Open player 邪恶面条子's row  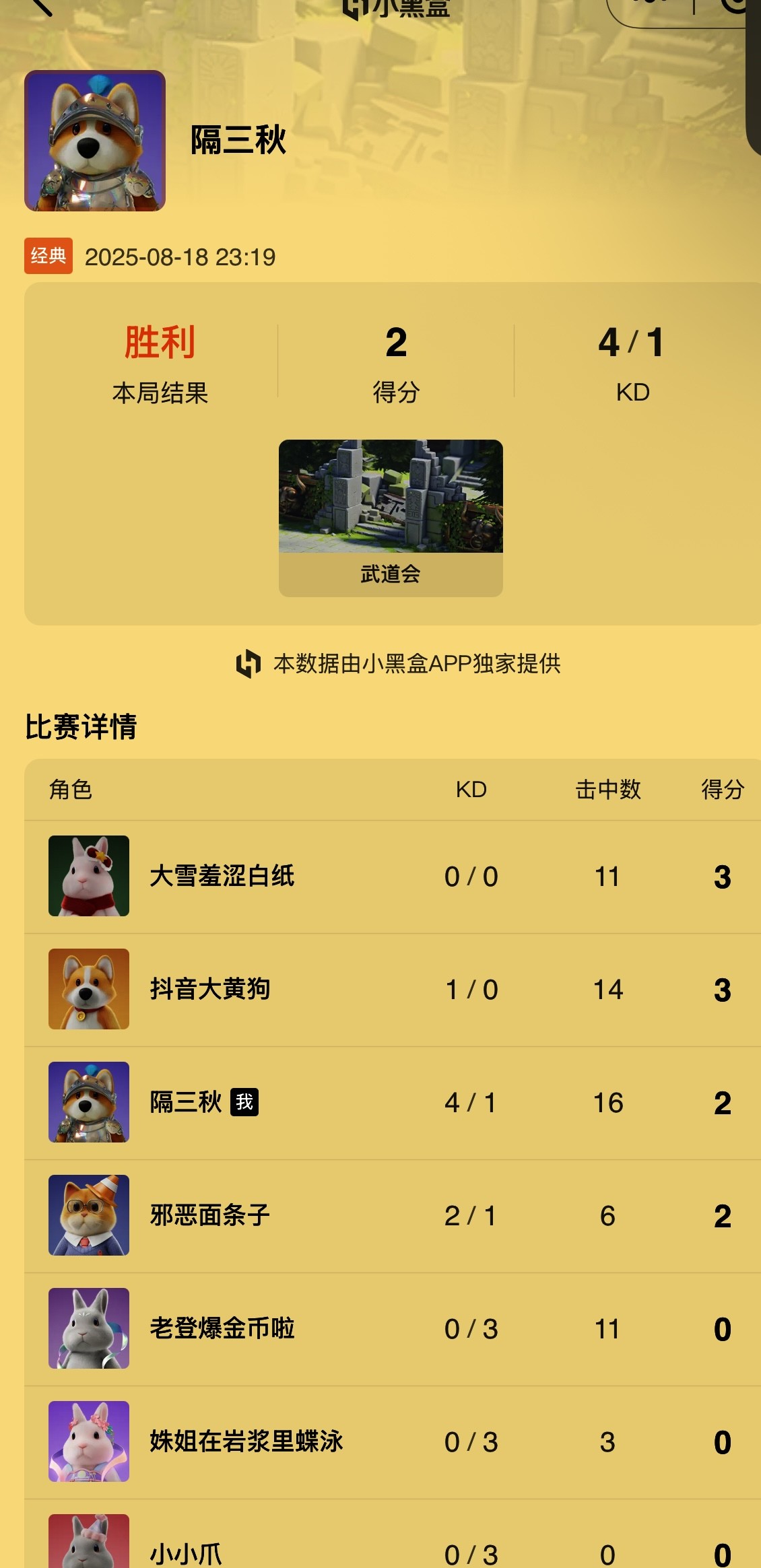391,1215
